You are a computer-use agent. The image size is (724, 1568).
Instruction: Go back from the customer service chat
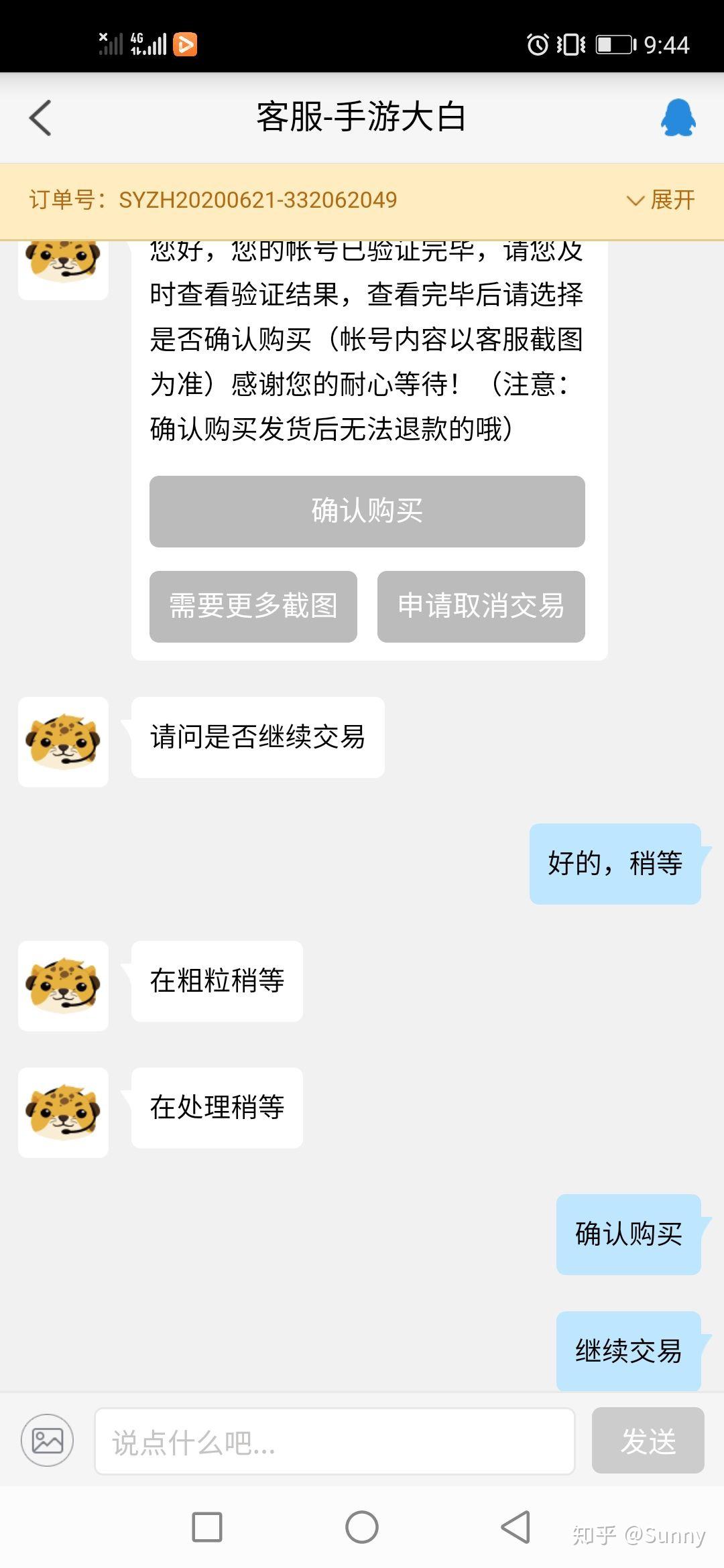[41, 118]
